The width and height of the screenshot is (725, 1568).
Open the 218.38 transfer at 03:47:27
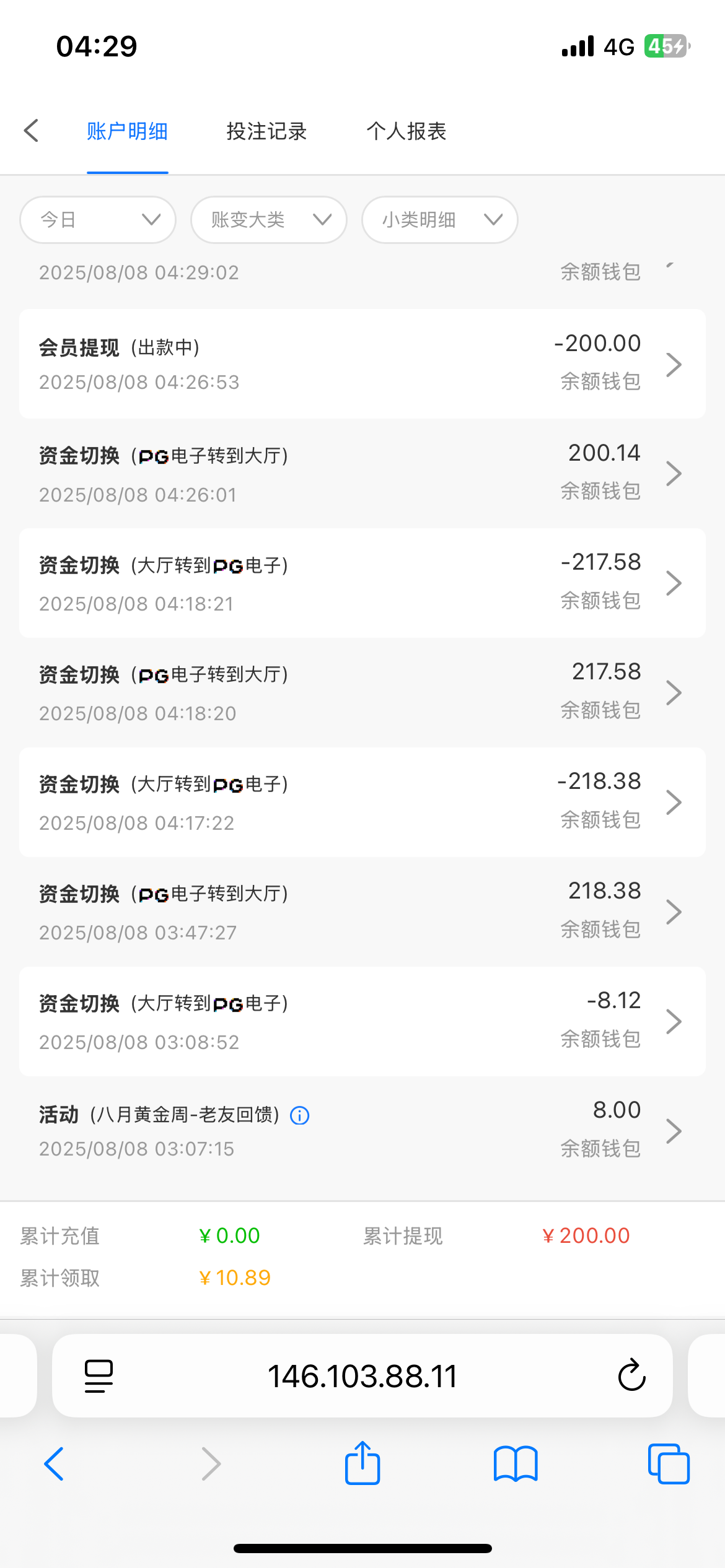pyautogui.click(x=362, y=912)
